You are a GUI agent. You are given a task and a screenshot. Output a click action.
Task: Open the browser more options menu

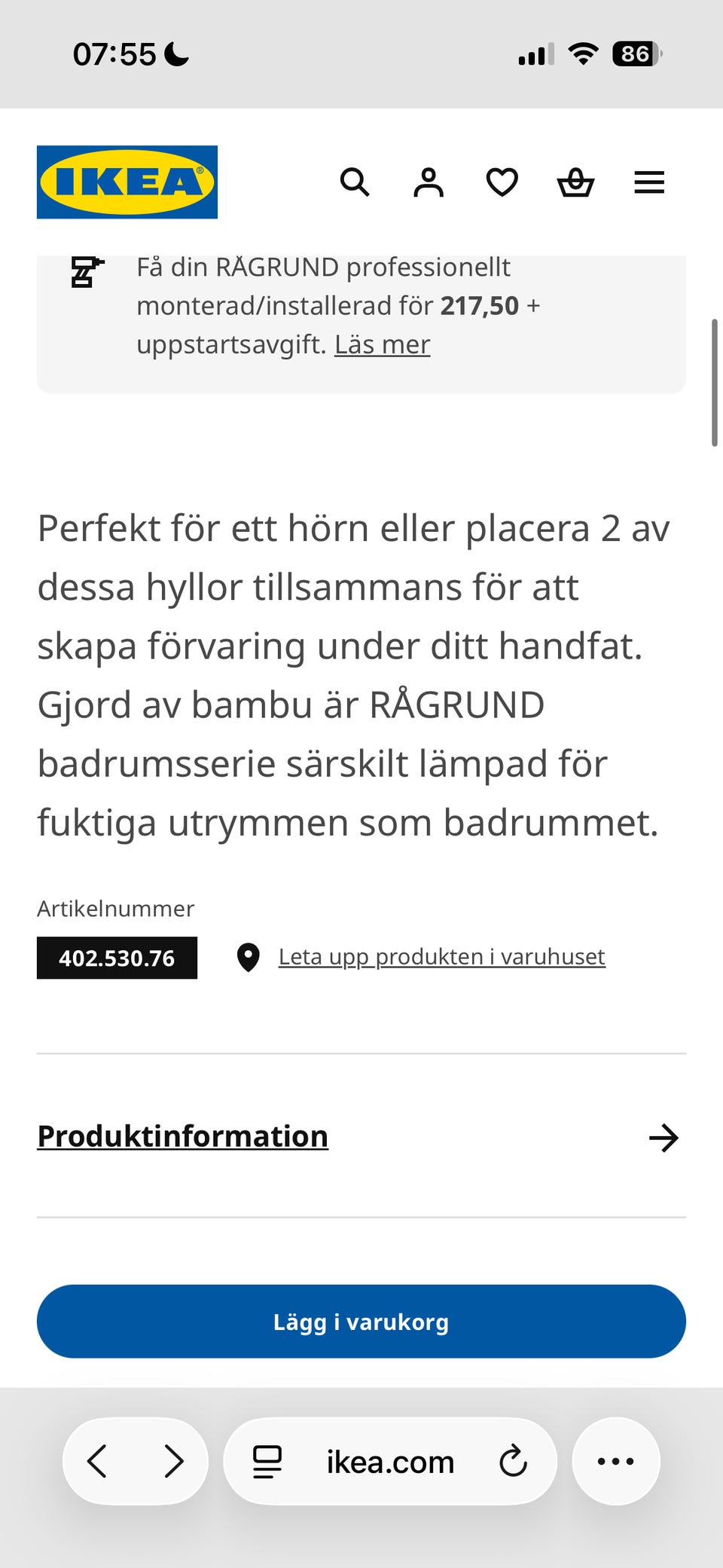click(616, 1460)
